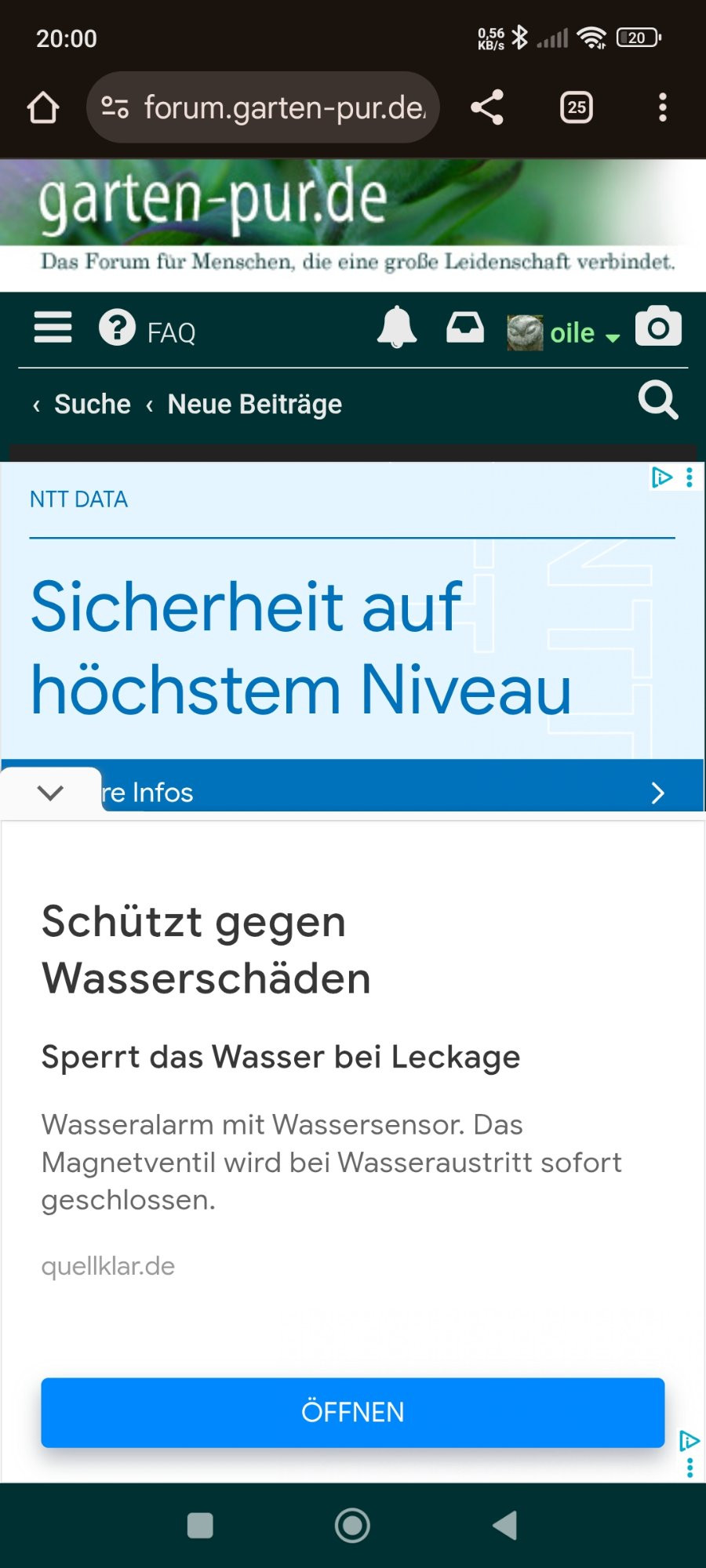Open the forum search magnifier
706x1568 pixels.
tap(657, 401)
